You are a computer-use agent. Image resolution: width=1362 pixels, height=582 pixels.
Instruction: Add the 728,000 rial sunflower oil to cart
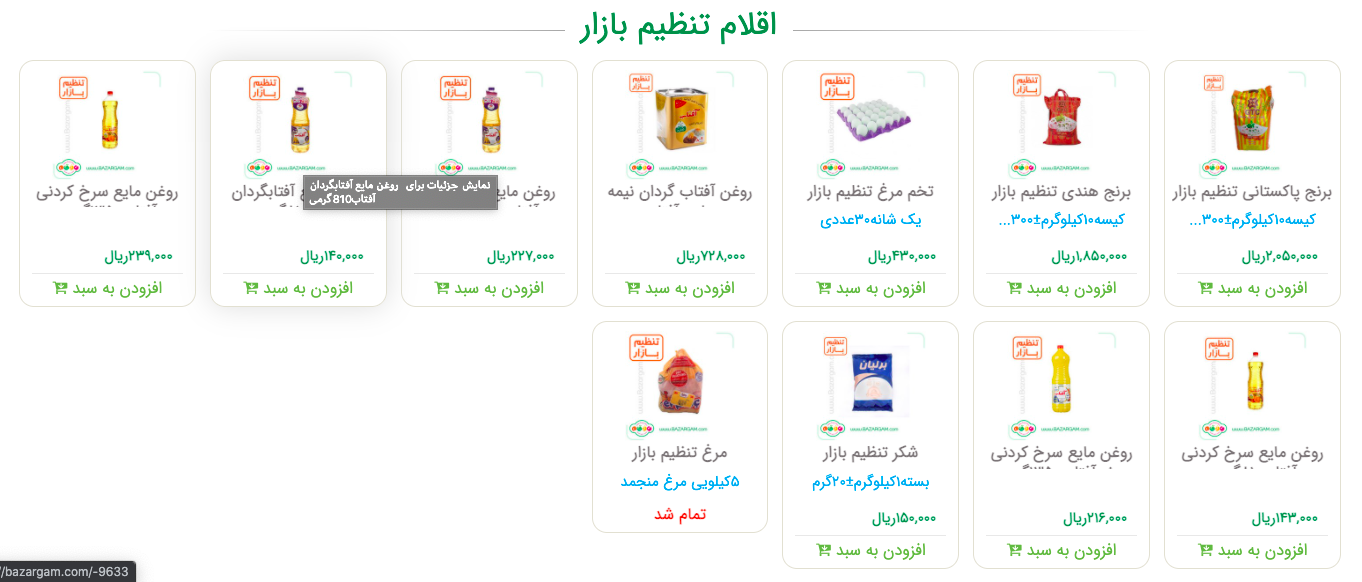tap(680, 288)
